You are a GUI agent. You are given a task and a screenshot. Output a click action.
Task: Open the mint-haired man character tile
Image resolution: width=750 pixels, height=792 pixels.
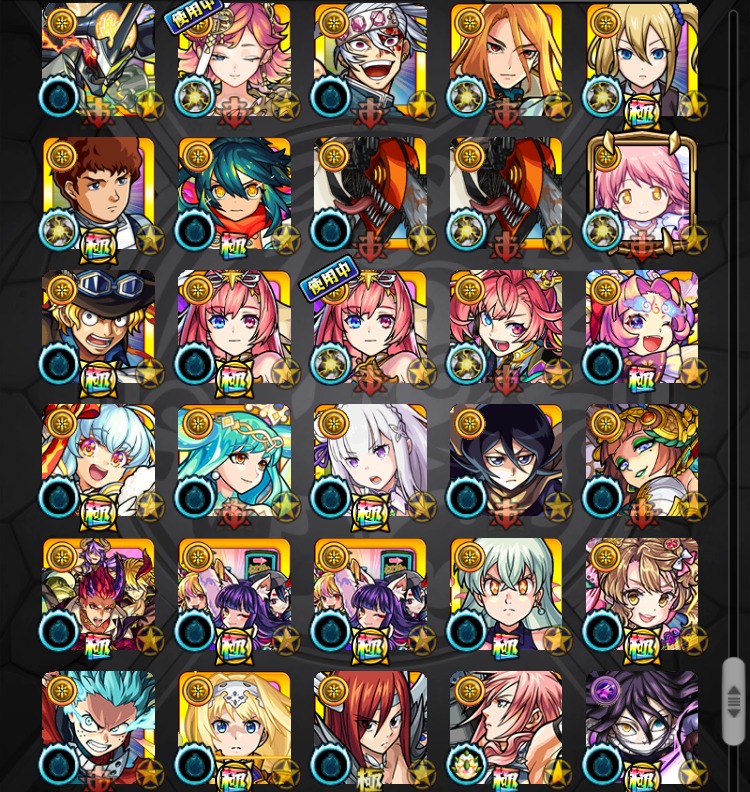(506, 595)
